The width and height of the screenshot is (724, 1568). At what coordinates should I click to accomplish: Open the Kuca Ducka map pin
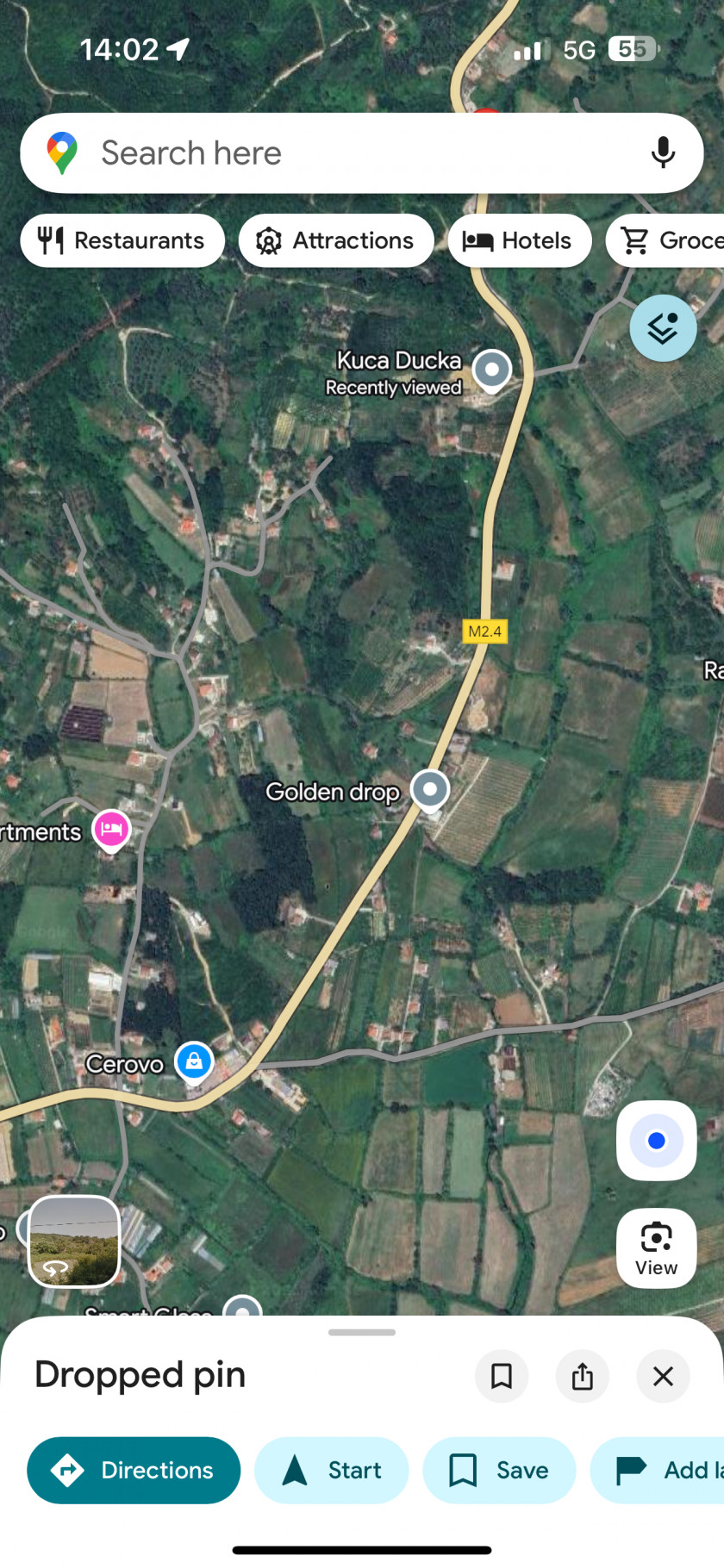[492, 370]
